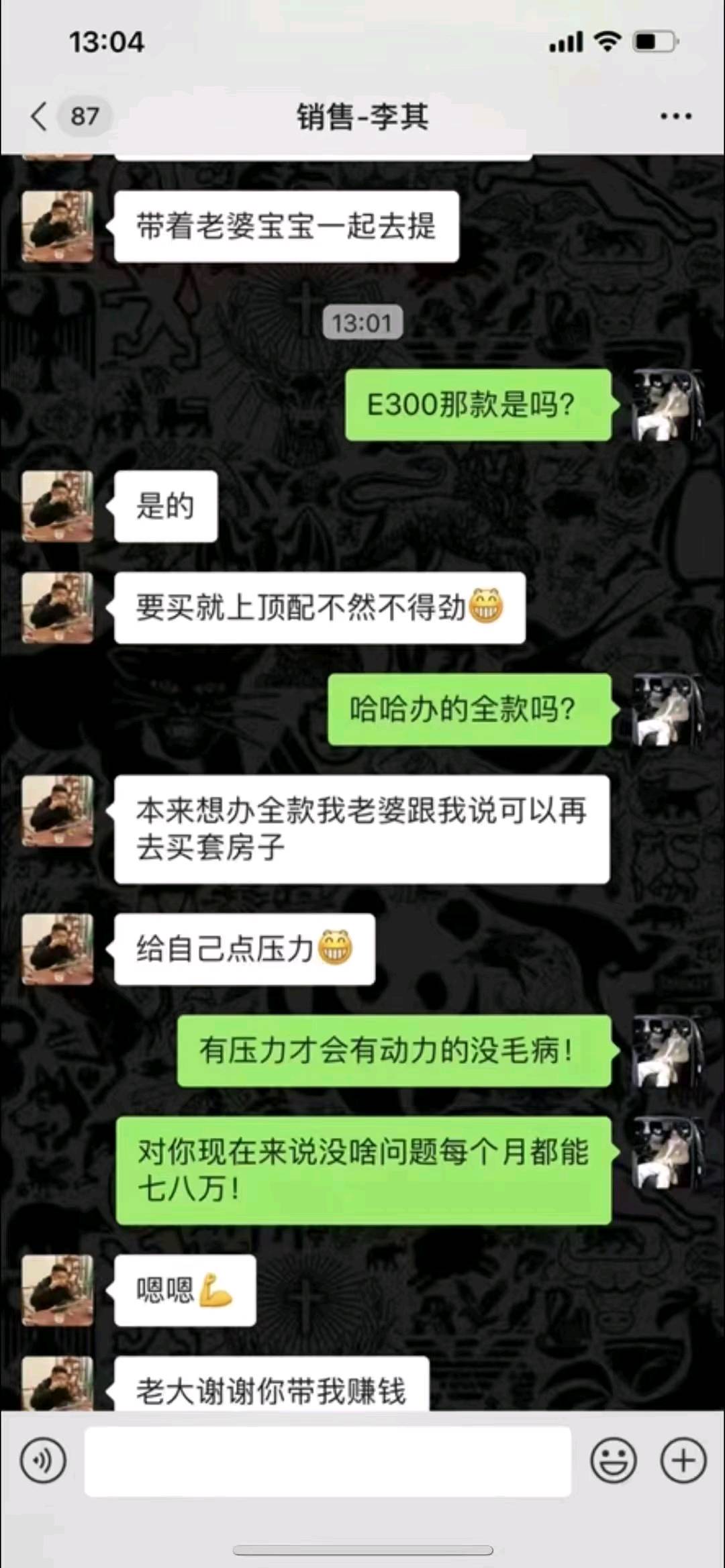The image size is (725, 1568).
Task: Open own avatar beside E300那款是吗 message
Action: 667,405
